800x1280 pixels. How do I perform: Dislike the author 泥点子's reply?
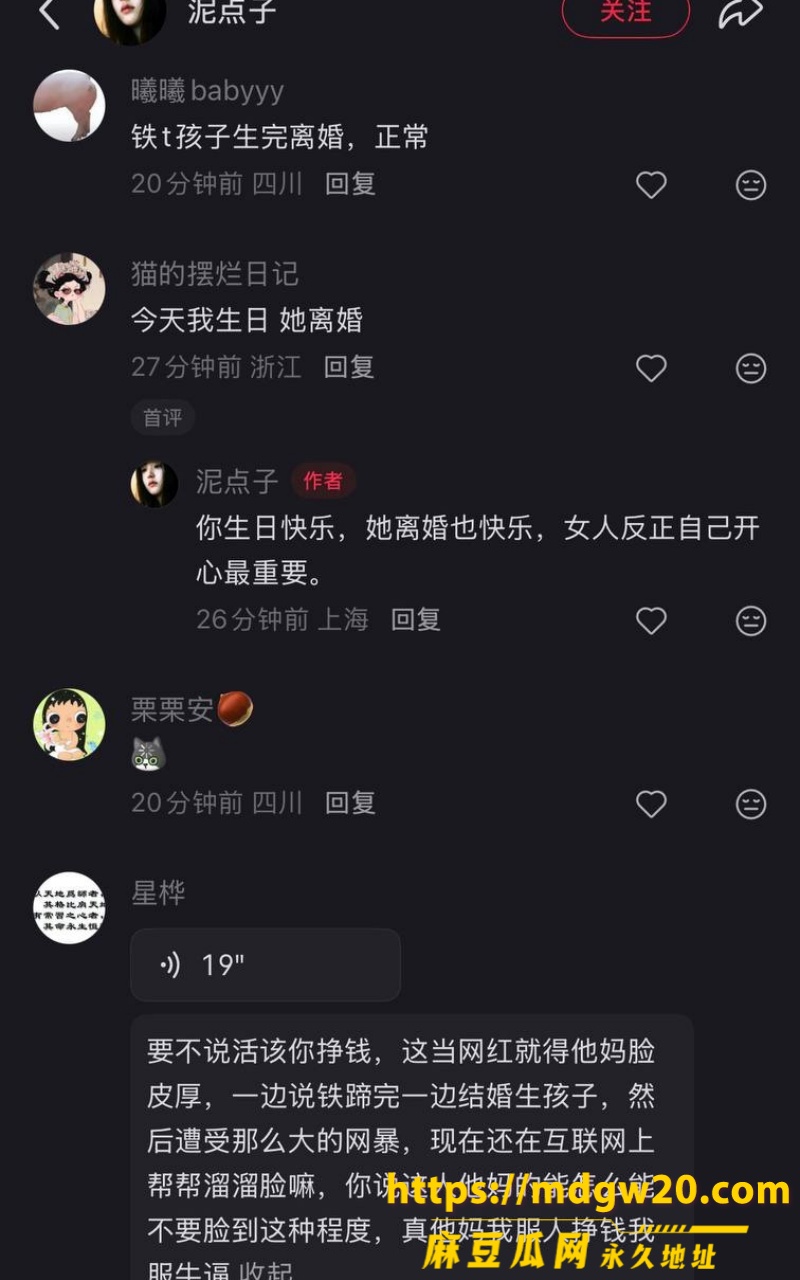coord(751,621)
